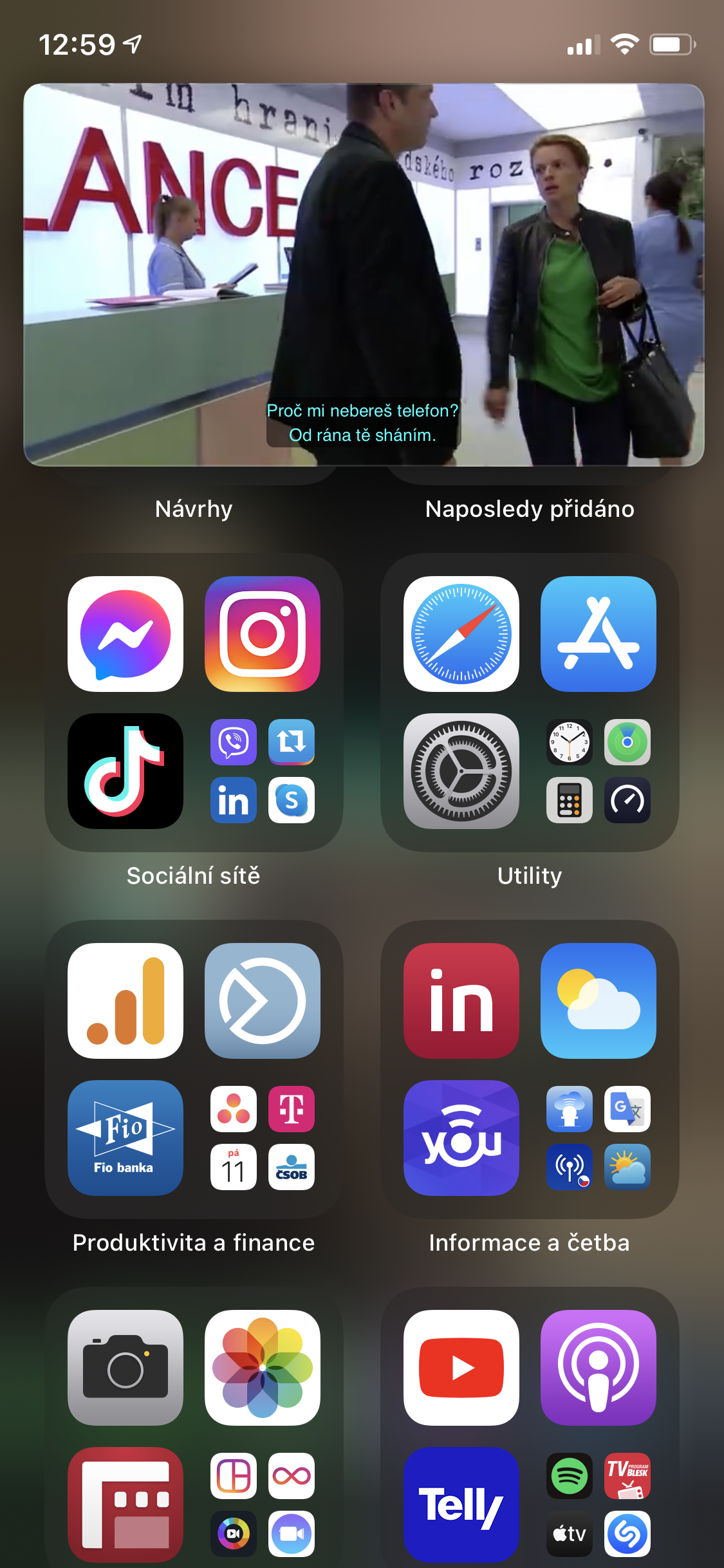This screenshot has height=1568, width=724.
Task: Expand the Sociální sítě folder
Action: (263, 771)
